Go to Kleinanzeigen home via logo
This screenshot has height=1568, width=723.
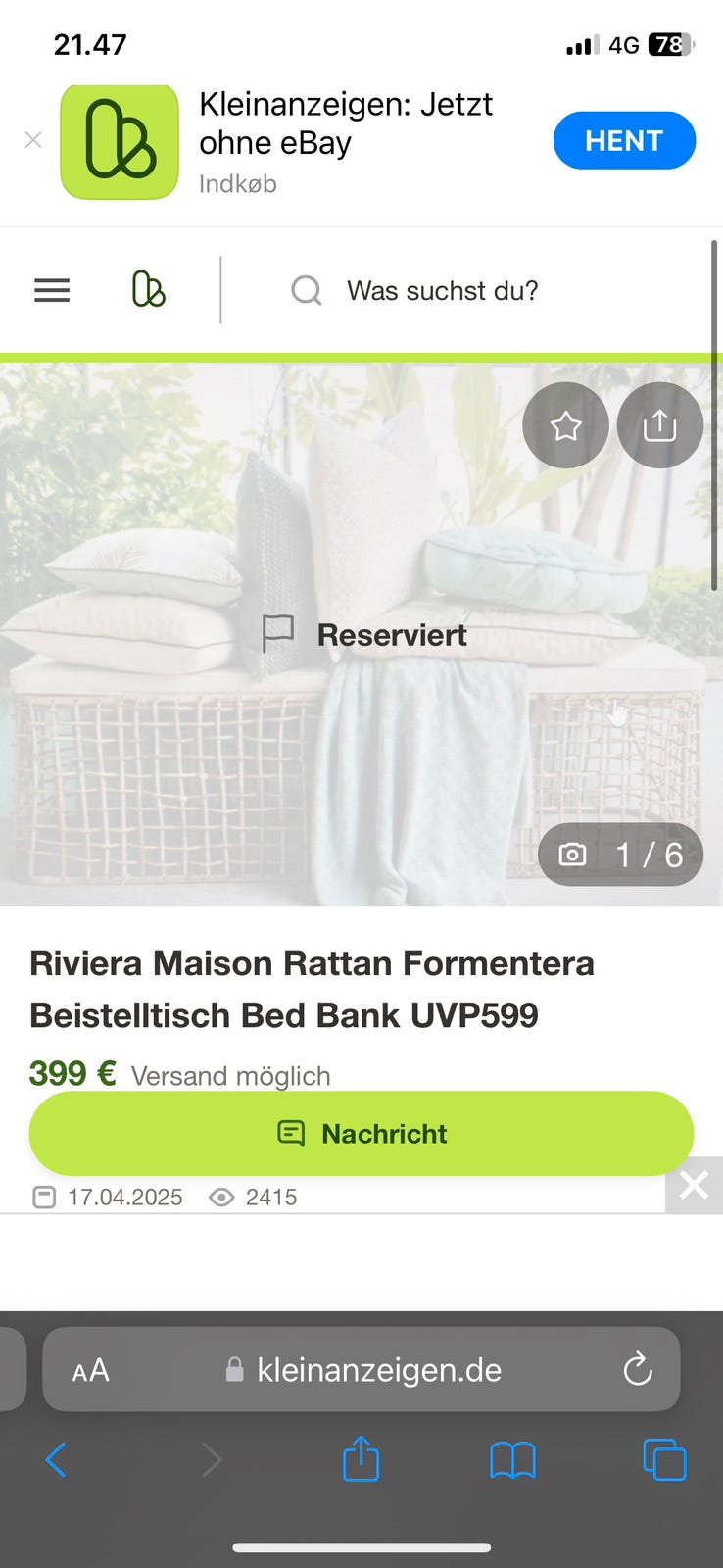pyautogui.click(x=149, y=290)
